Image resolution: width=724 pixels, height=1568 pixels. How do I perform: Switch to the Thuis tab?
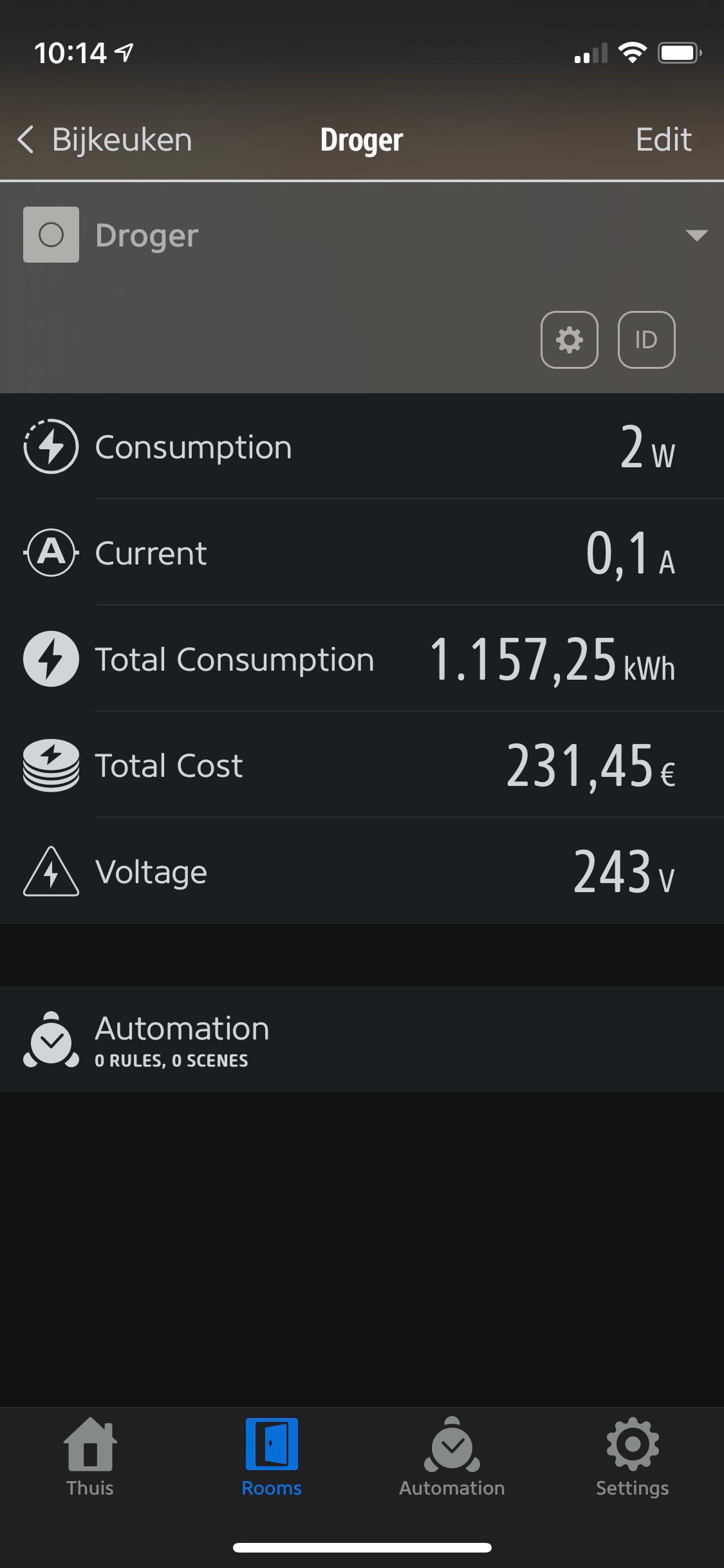coord(90,1458)
